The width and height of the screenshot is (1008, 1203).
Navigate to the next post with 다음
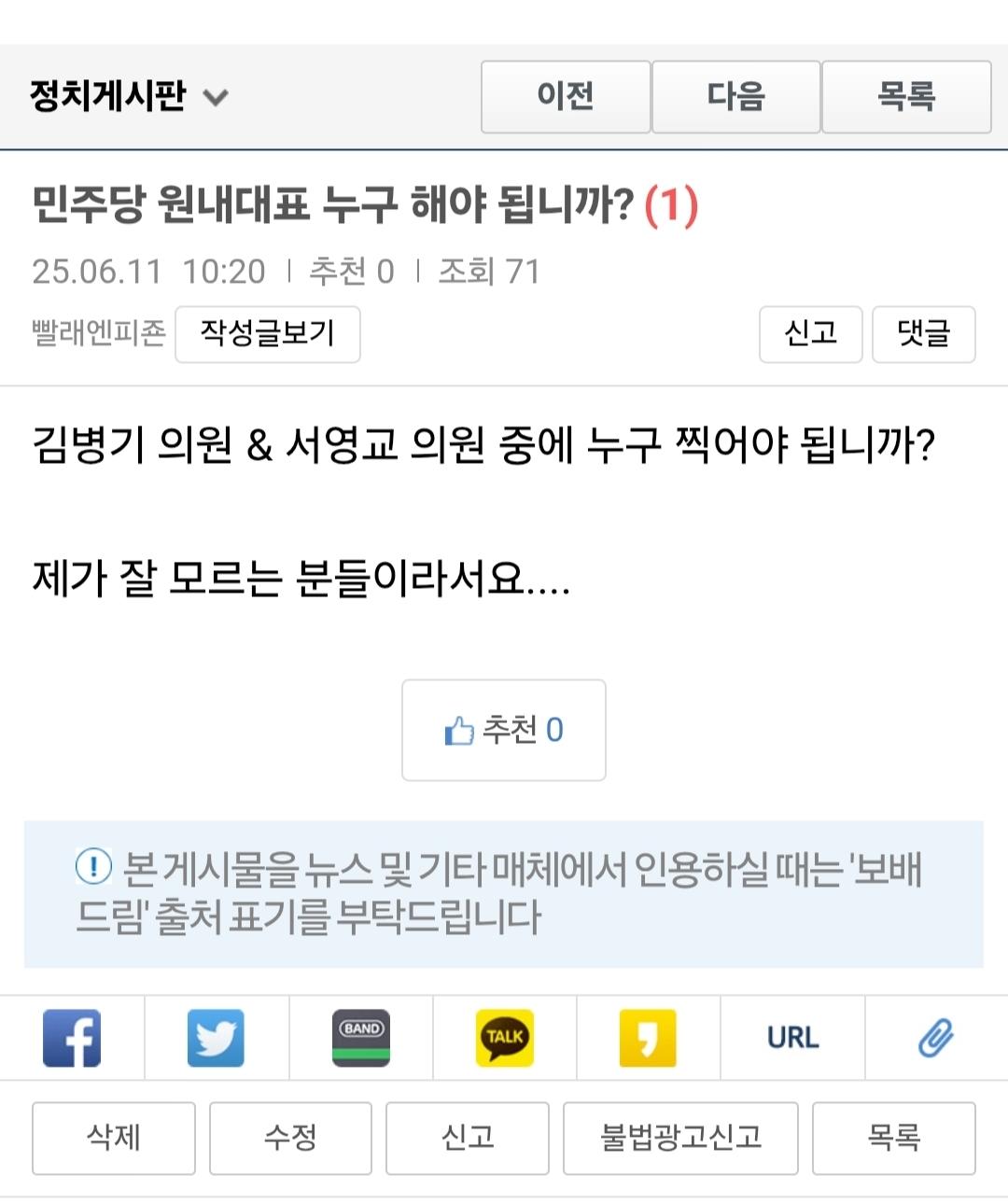pyautogui.click(x=735, y=96)
